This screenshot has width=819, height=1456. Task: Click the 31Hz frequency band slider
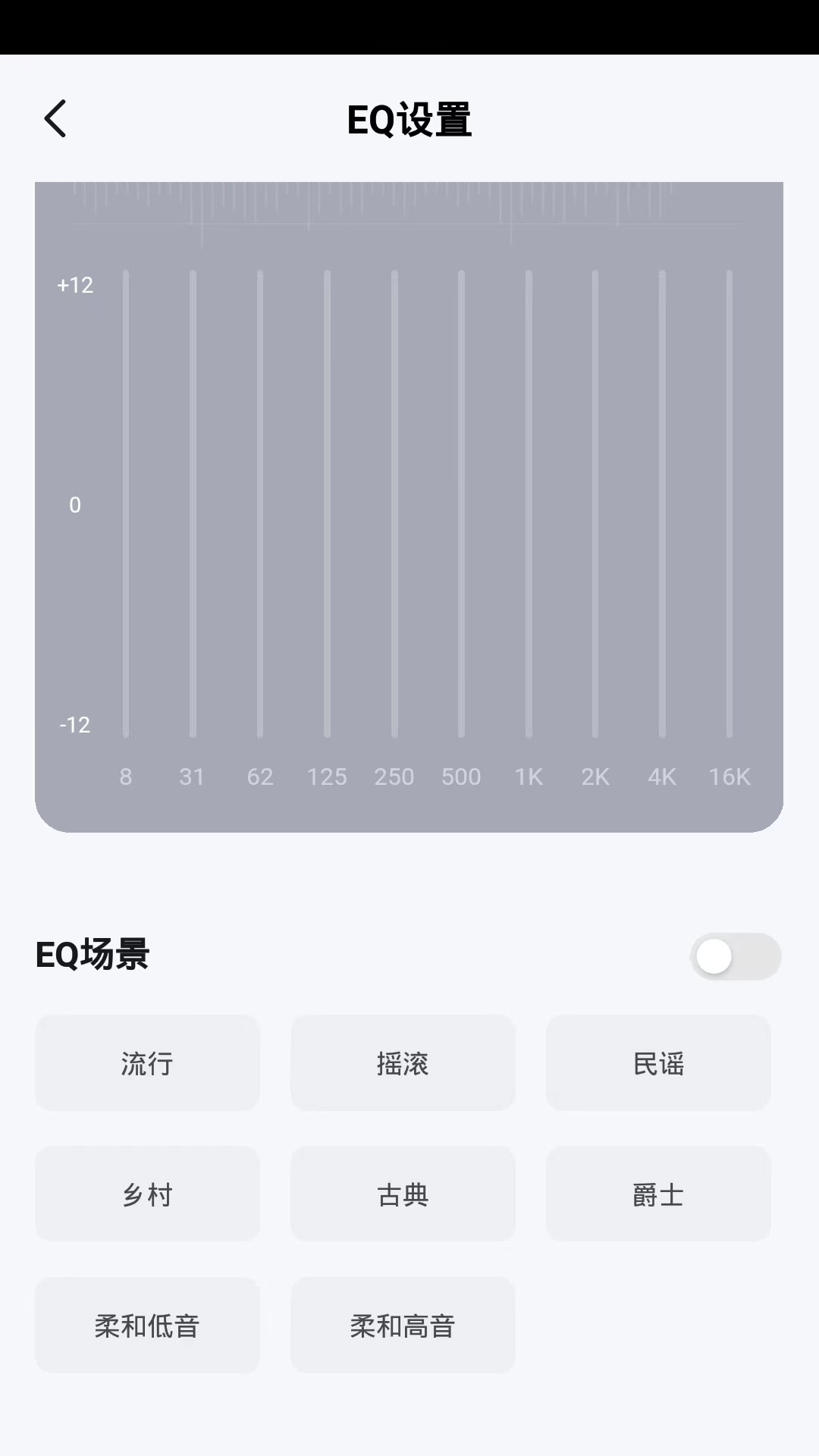click(193, 504)
